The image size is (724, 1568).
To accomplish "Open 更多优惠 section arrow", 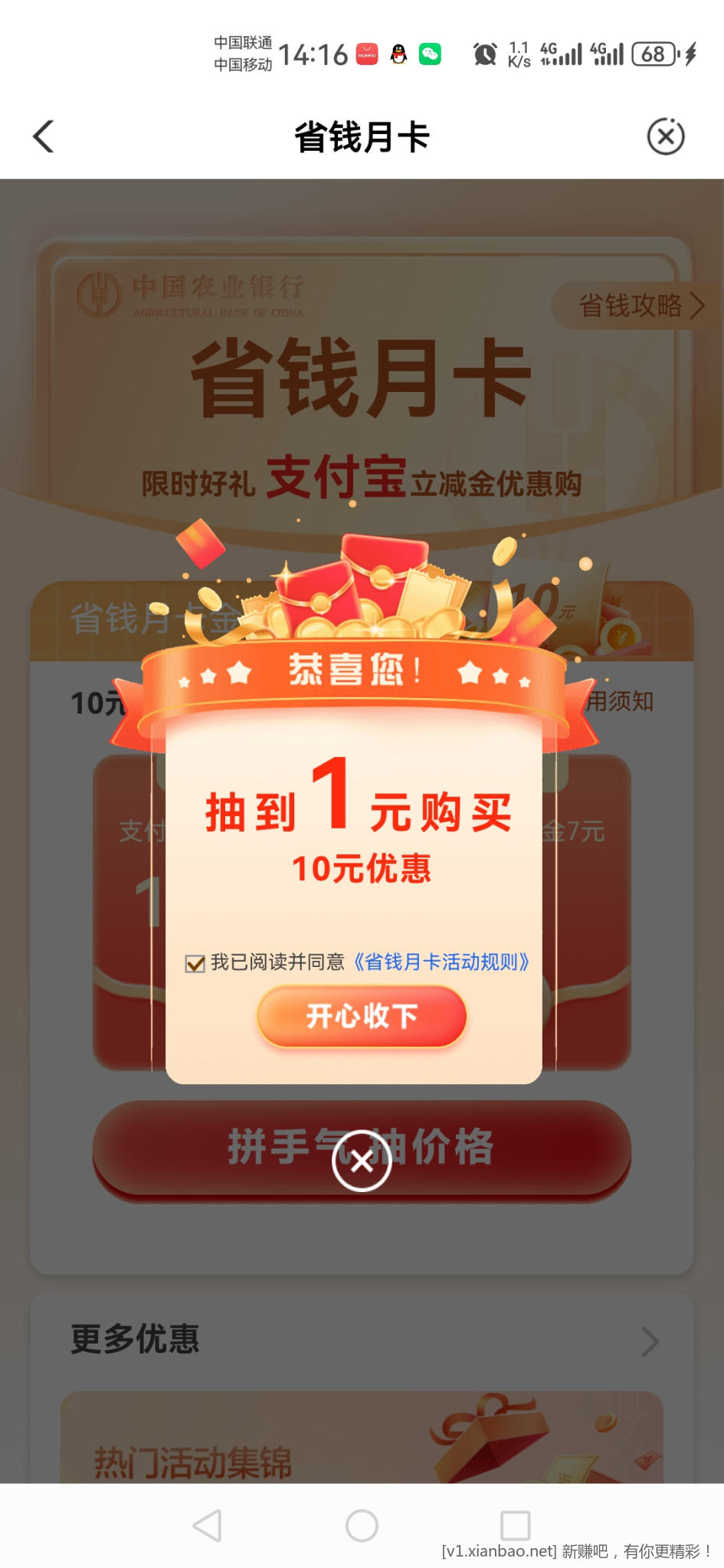I will 649,1341.
